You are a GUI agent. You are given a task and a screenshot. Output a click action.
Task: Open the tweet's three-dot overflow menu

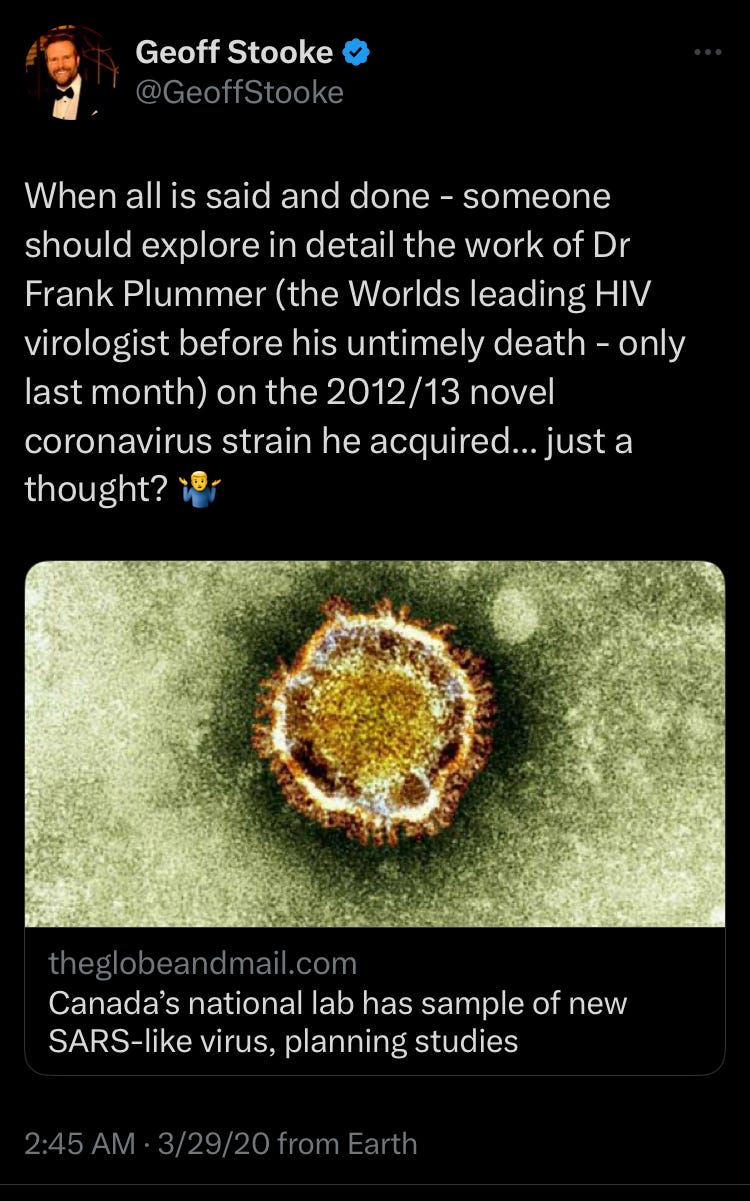pos(707,52)
